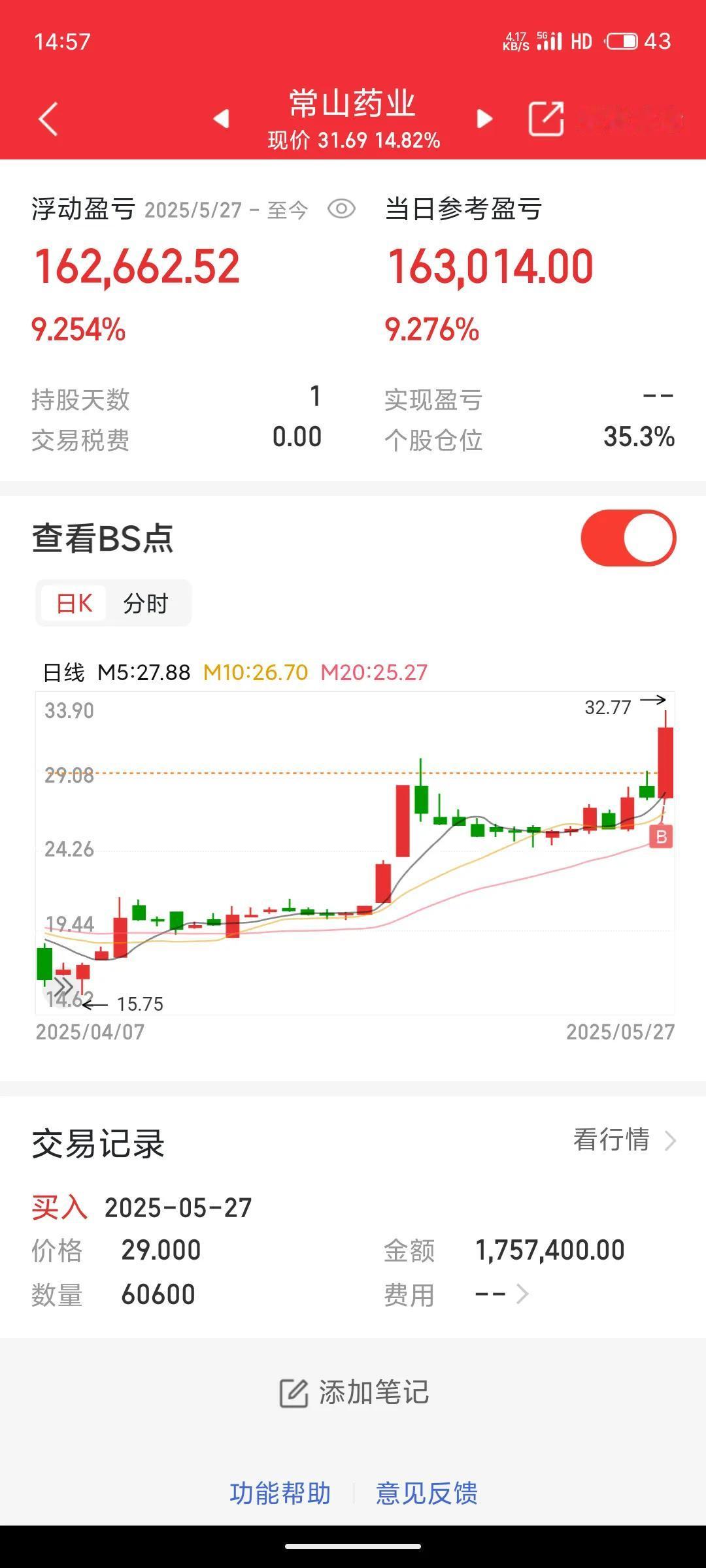Expand the 费用 fee details arrow

(522, 1294)
